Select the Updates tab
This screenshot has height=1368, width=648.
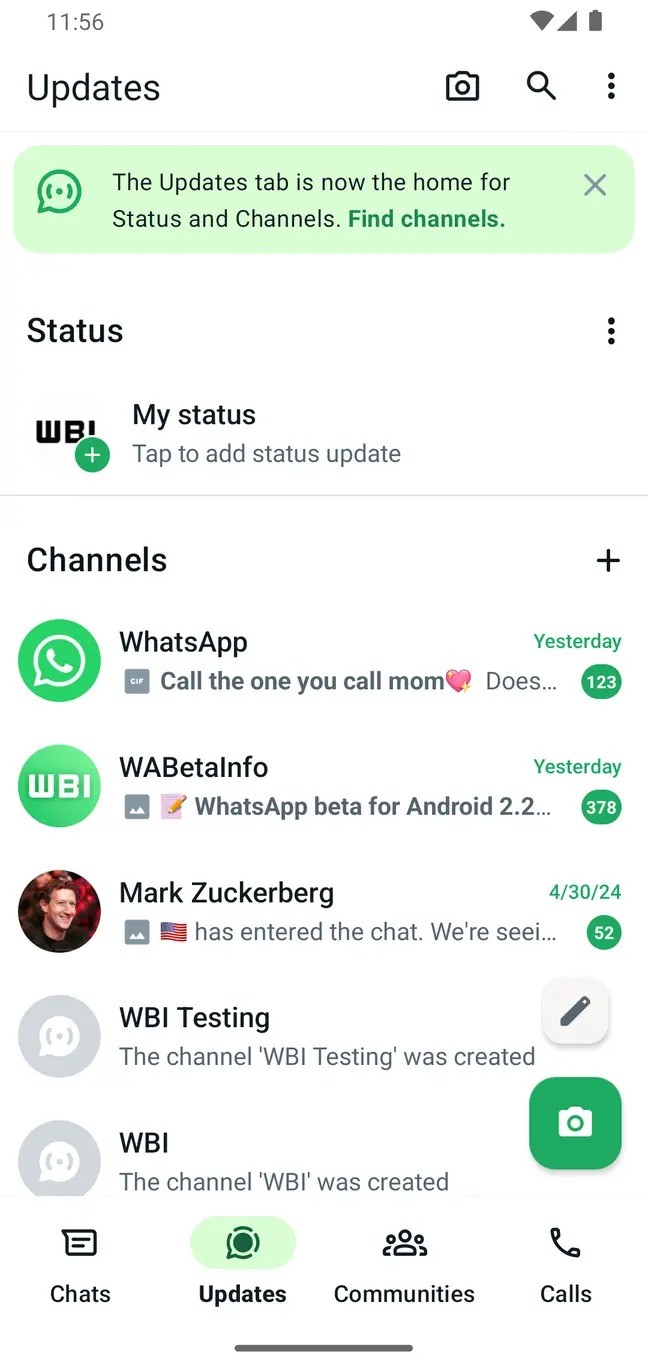(x=243, y=1266)
